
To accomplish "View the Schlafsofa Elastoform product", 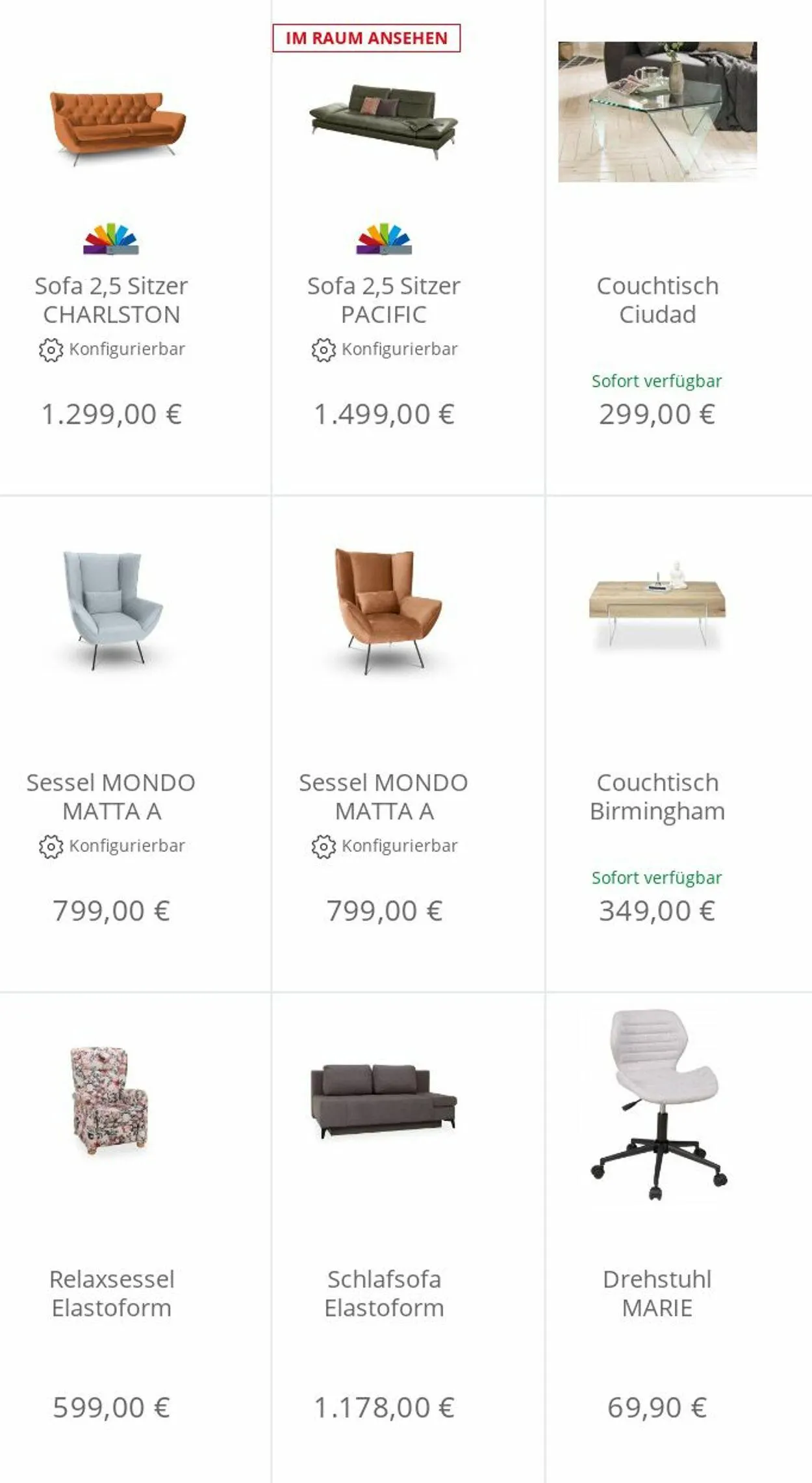I will (408, 1238).
